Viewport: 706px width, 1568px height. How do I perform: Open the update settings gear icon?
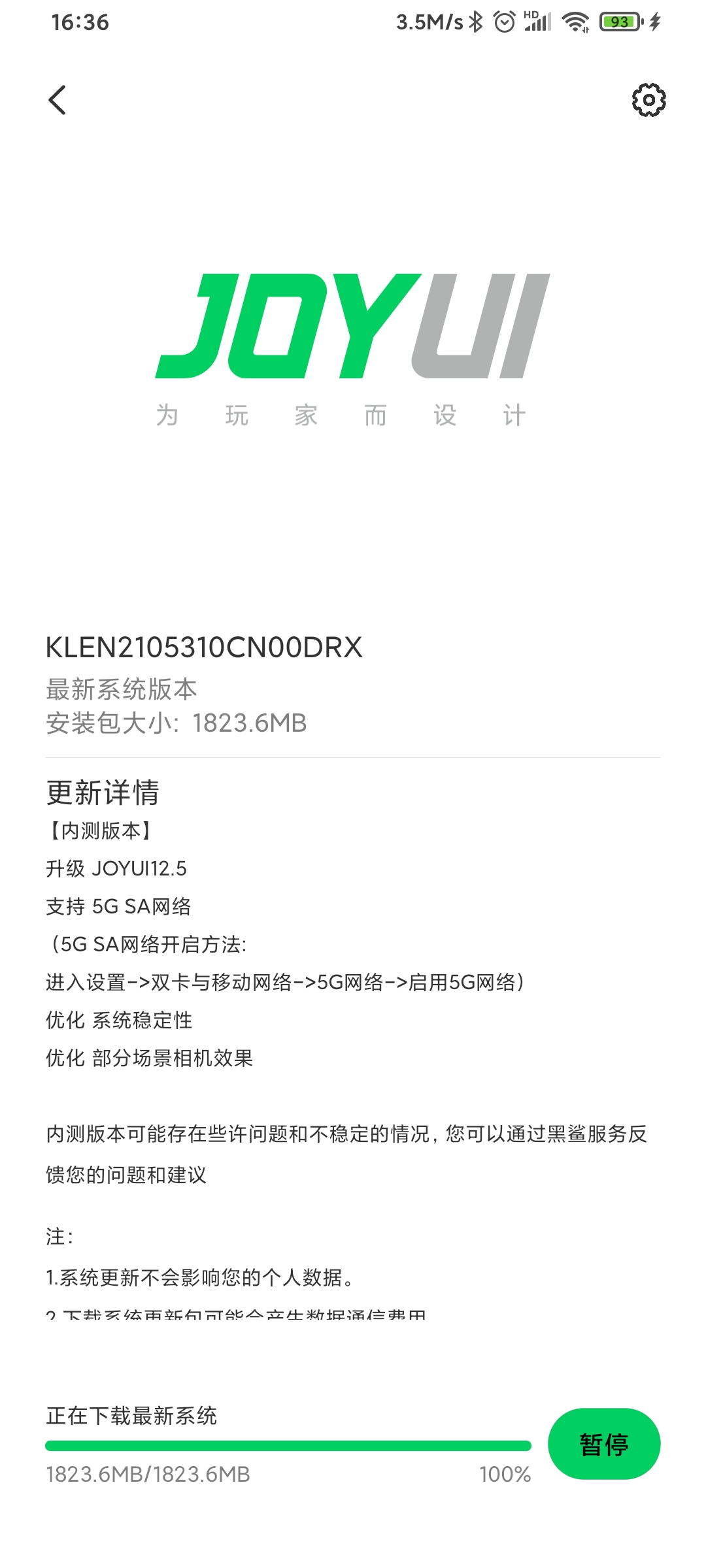tap(648, 100)
